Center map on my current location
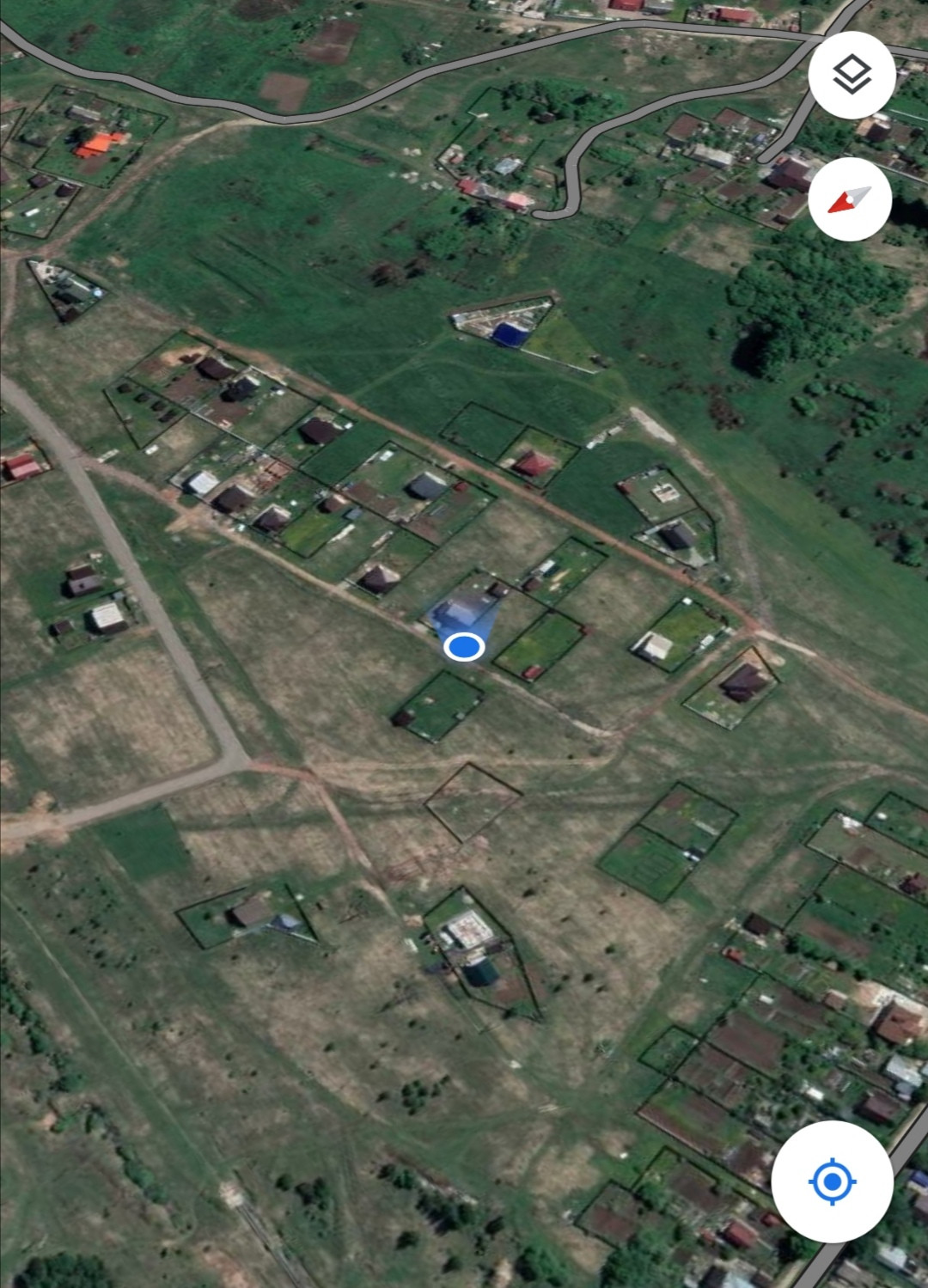Viewport: 928px width, 1288px height. tap(832, 1181)
